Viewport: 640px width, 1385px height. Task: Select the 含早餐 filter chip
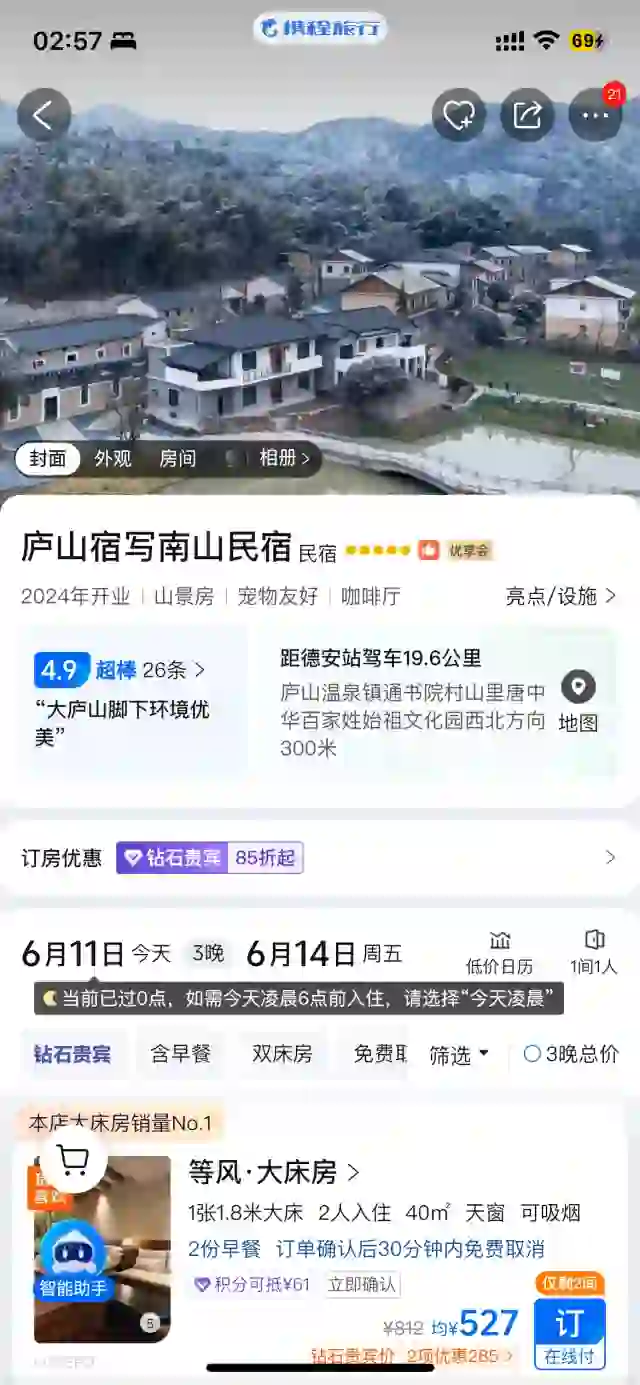(x=181, y=1054)
